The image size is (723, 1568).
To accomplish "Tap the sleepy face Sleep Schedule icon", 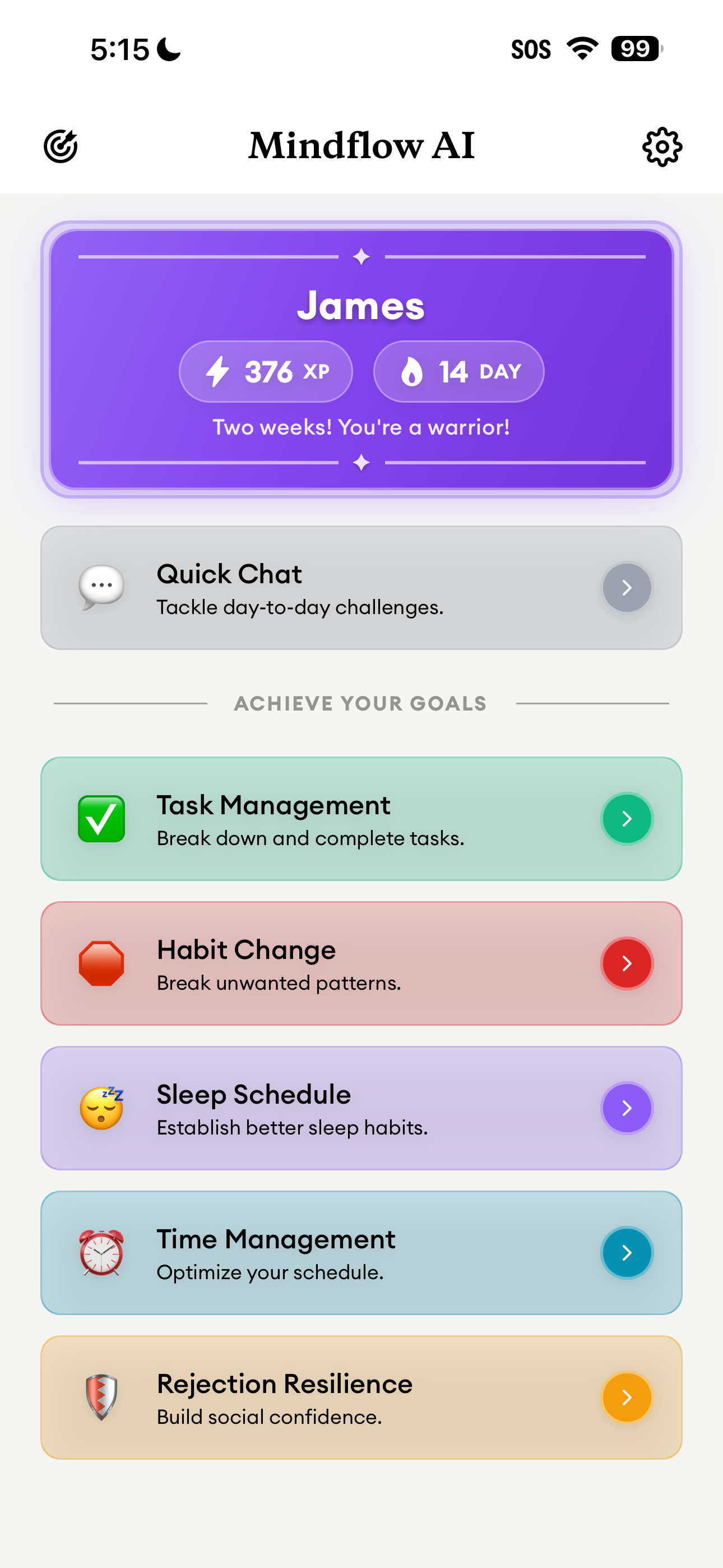I will [x=101, y=1109].
